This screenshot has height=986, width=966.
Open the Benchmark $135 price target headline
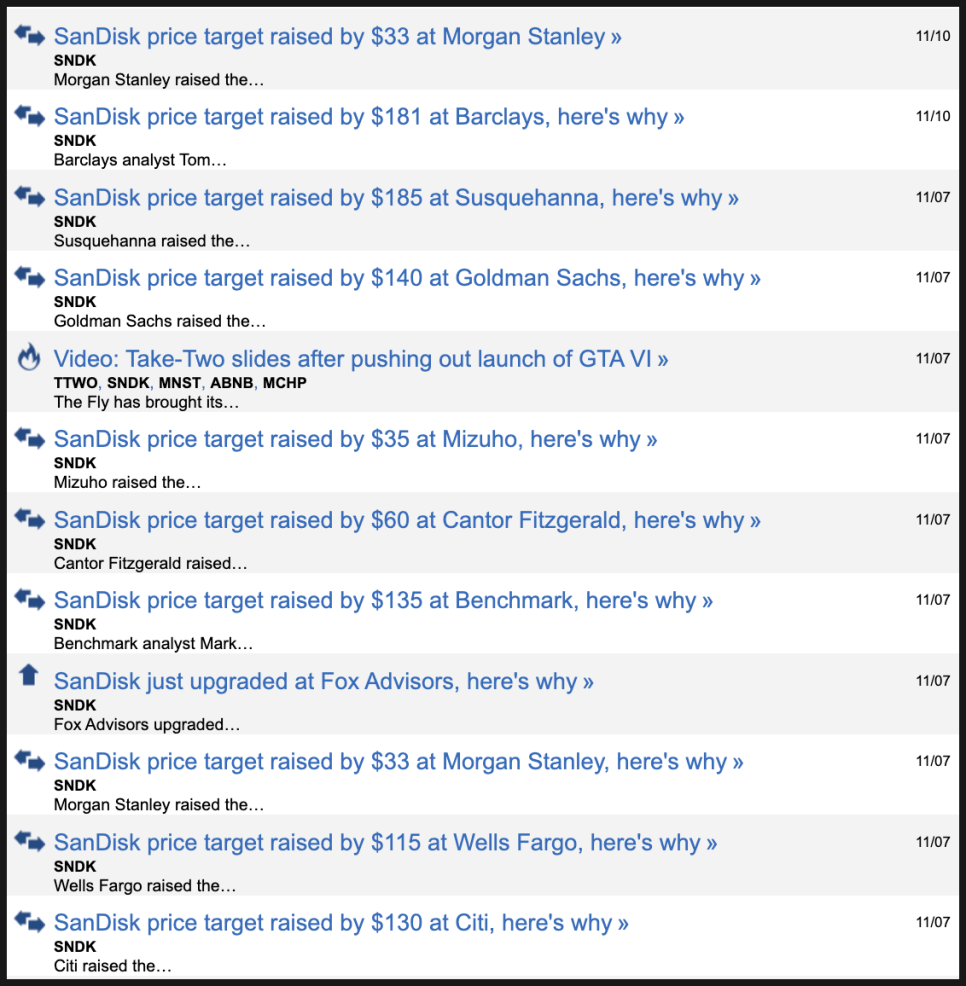[382, 601]
